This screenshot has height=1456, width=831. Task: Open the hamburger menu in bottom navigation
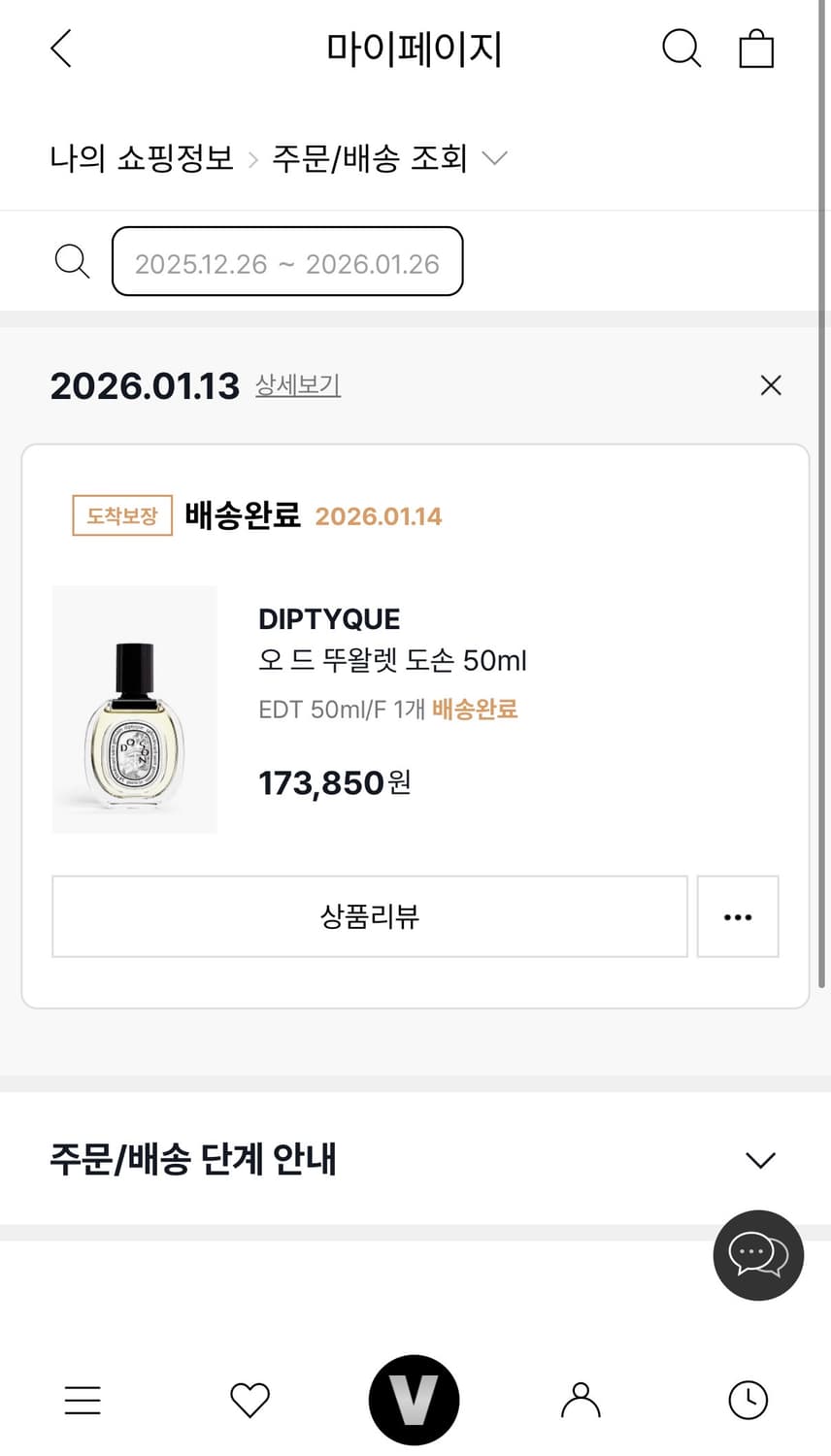point(83,1400)
